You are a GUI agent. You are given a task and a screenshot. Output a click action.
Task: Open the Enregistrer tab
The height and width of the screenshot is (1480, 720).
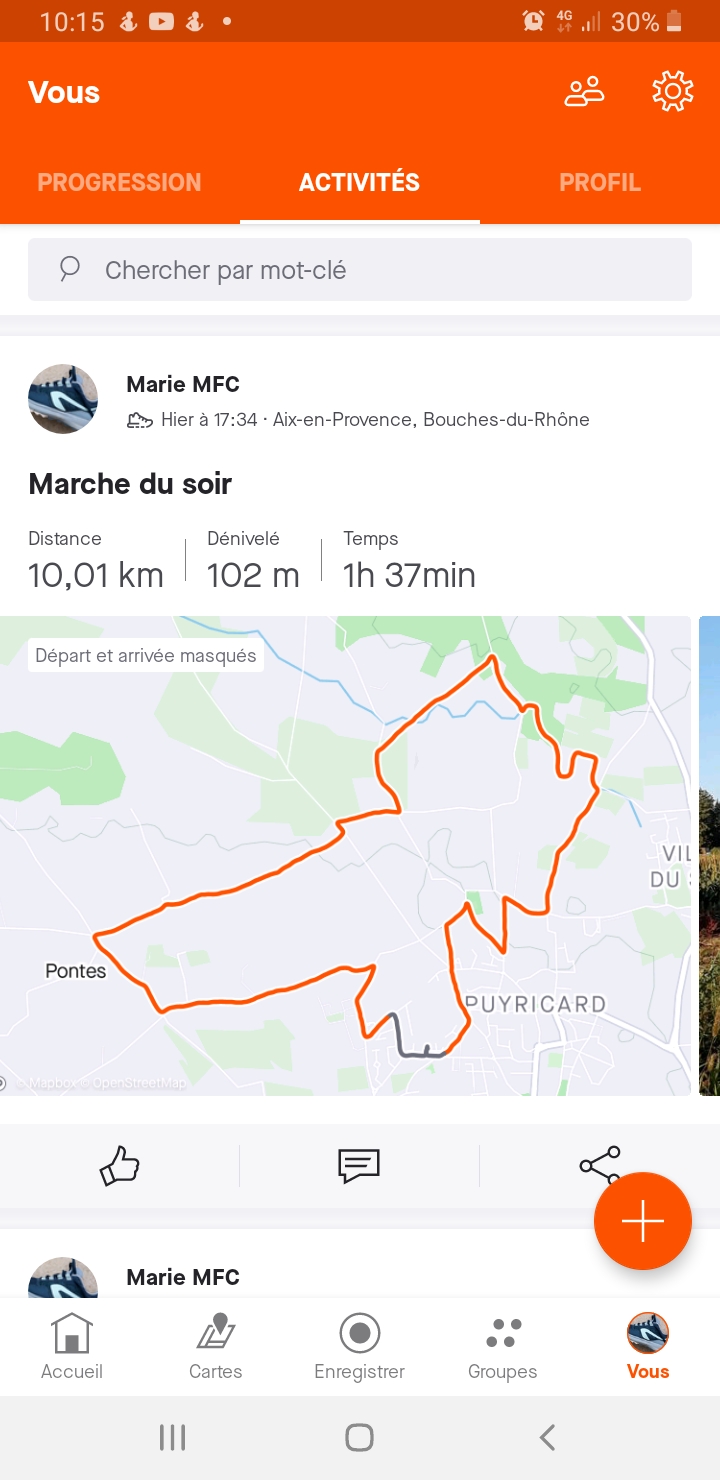tap(360, 1347)
